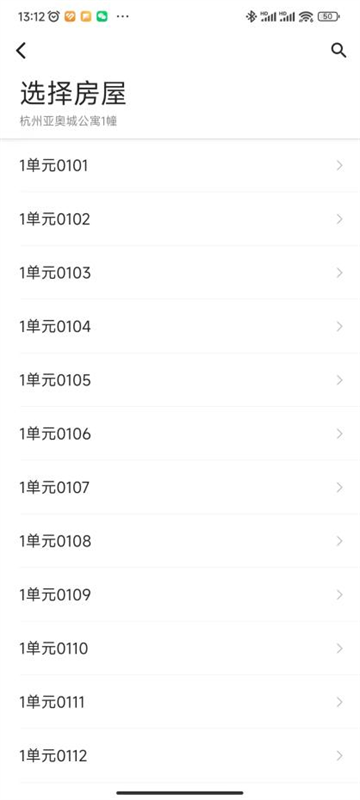
Task: Pick room 1单元0110
Action: click(x=180, y=648)
